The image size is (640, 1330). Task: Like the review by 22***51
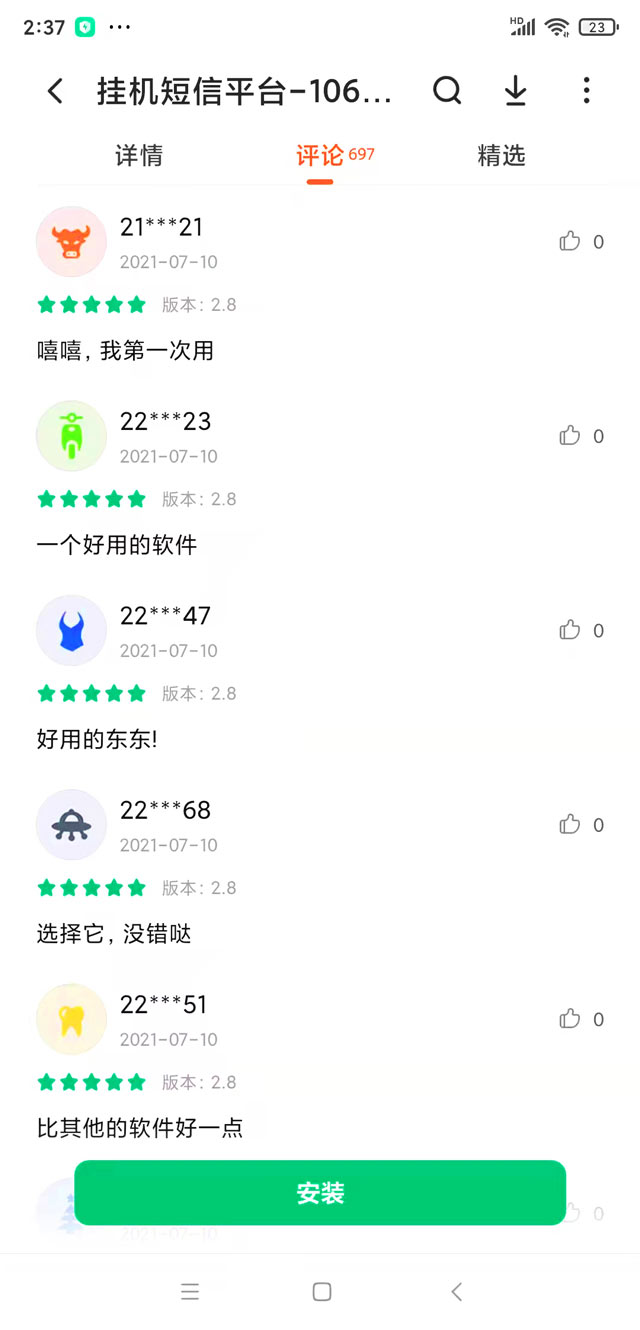570,1019
